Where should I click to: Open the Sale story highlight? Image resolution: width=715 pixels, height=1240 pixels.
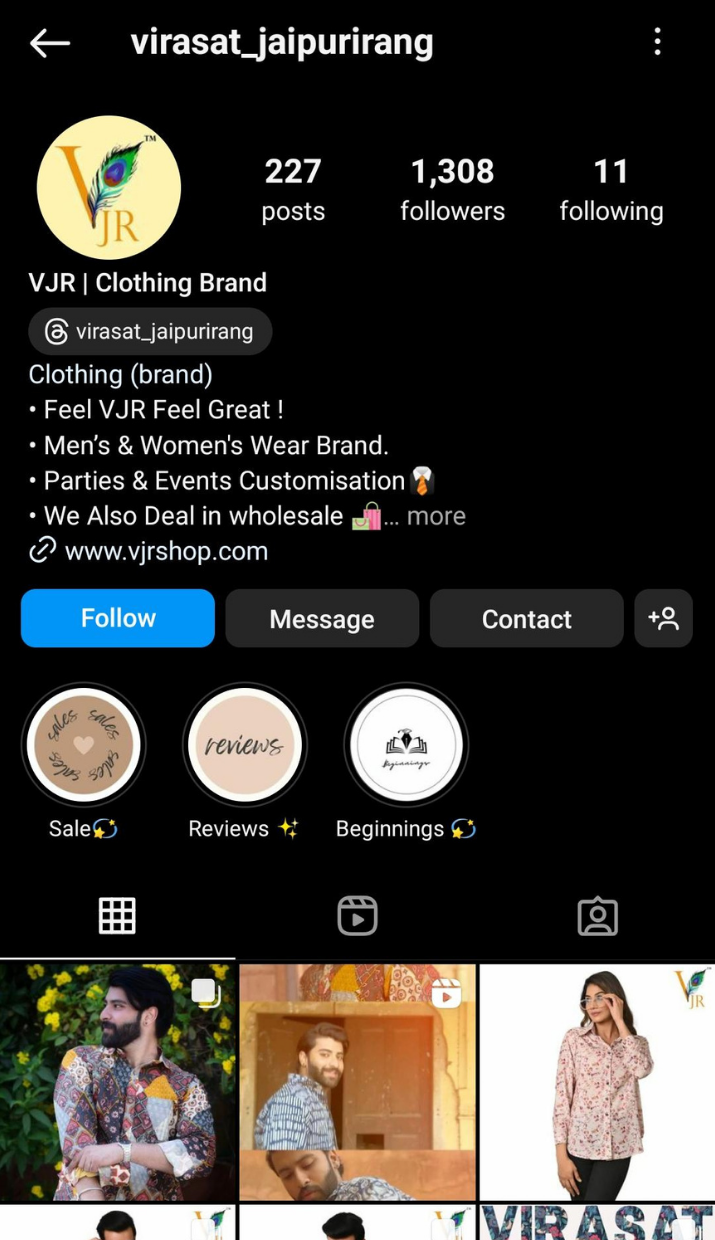pos(84,745)
